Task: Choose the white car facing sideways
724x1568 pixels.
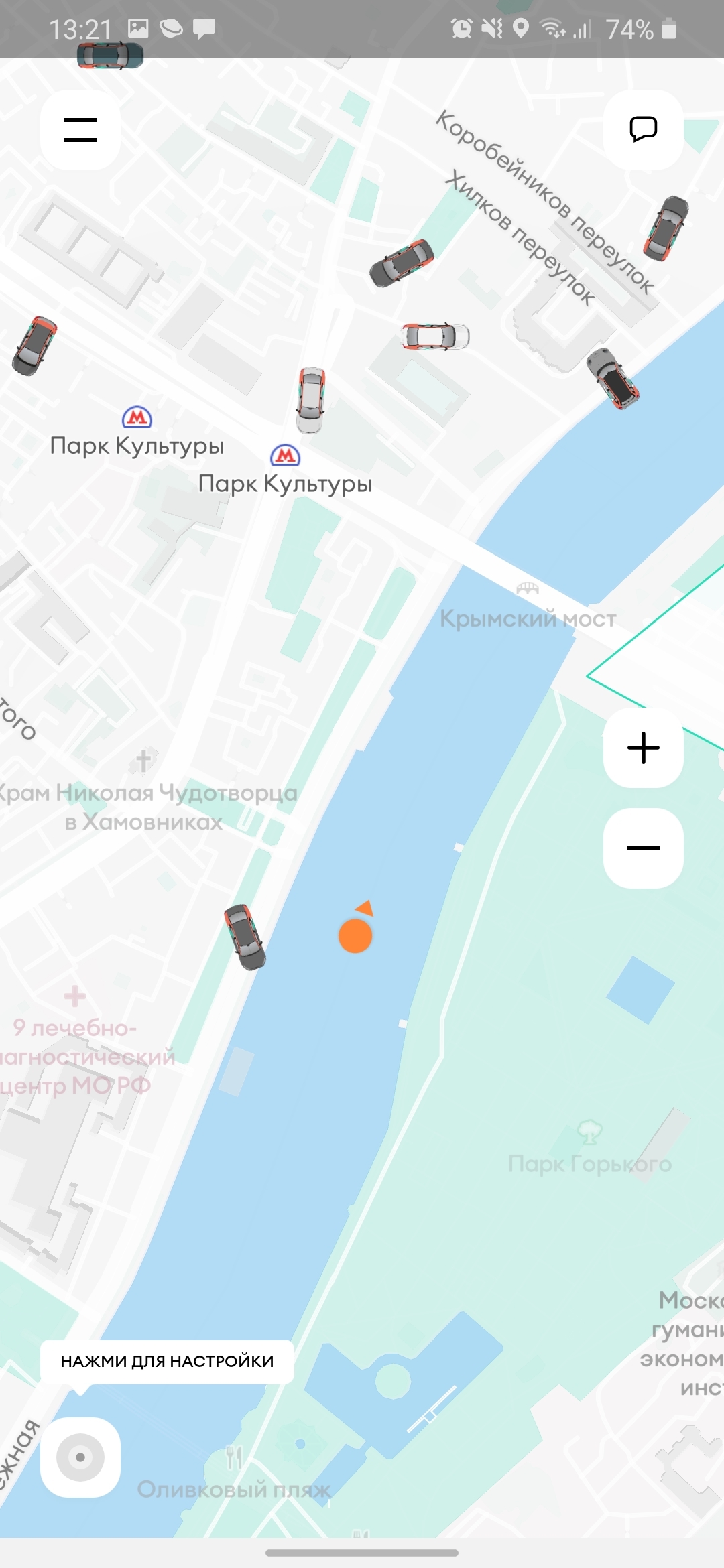Action: click(436, 336)
